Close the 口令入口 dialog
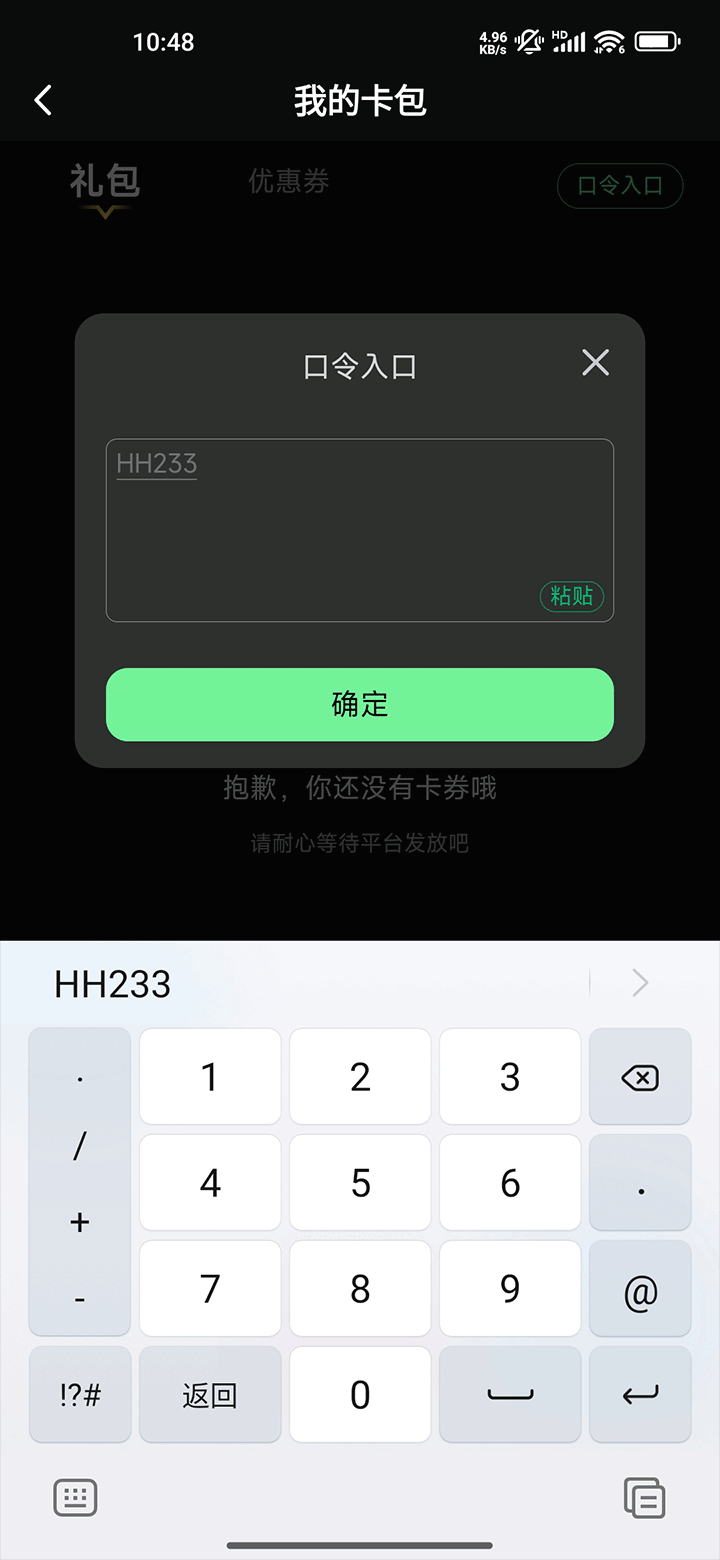Screen dimensions: 720x1560 (595, 362)
